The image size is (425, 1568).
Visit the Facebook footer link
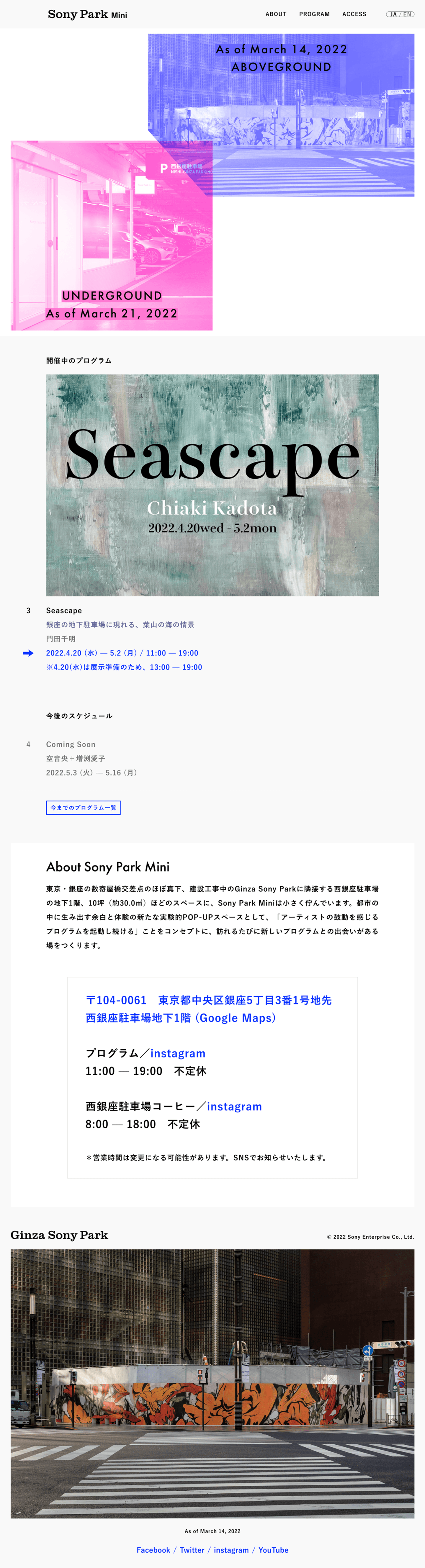pyautogui.click(x=153, y=1550)
